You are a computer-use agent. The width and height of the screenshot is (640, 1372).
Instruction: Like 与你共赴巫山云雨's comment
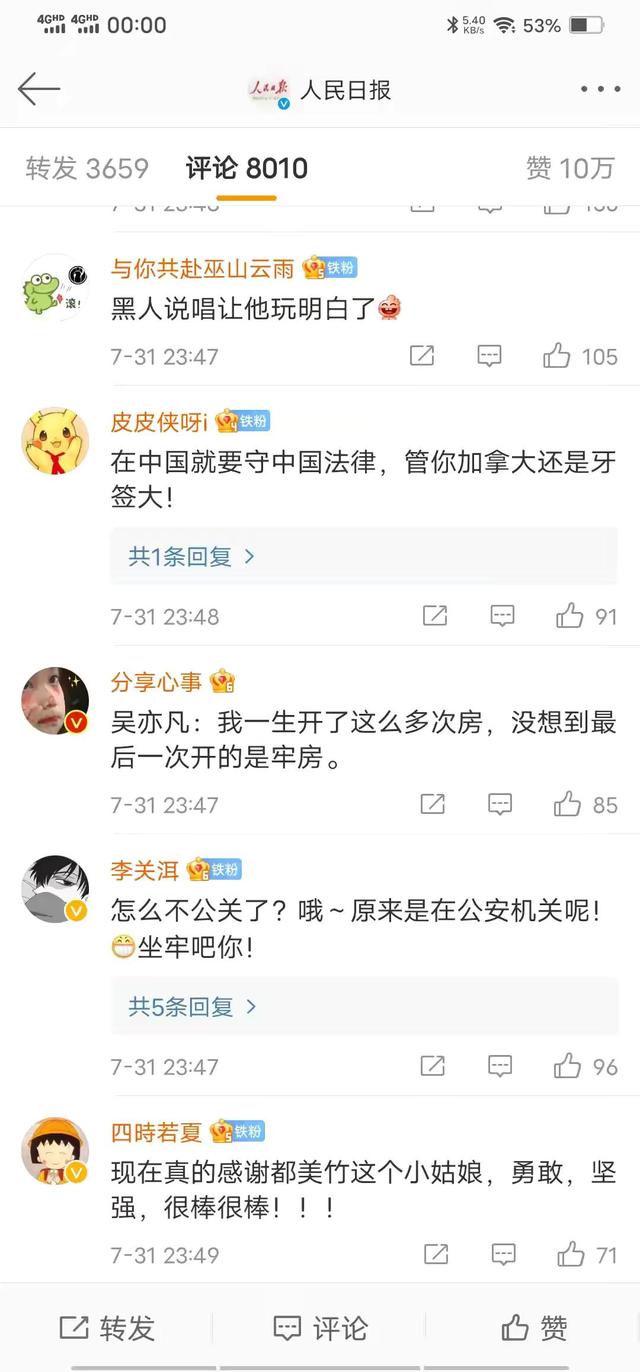580,356
